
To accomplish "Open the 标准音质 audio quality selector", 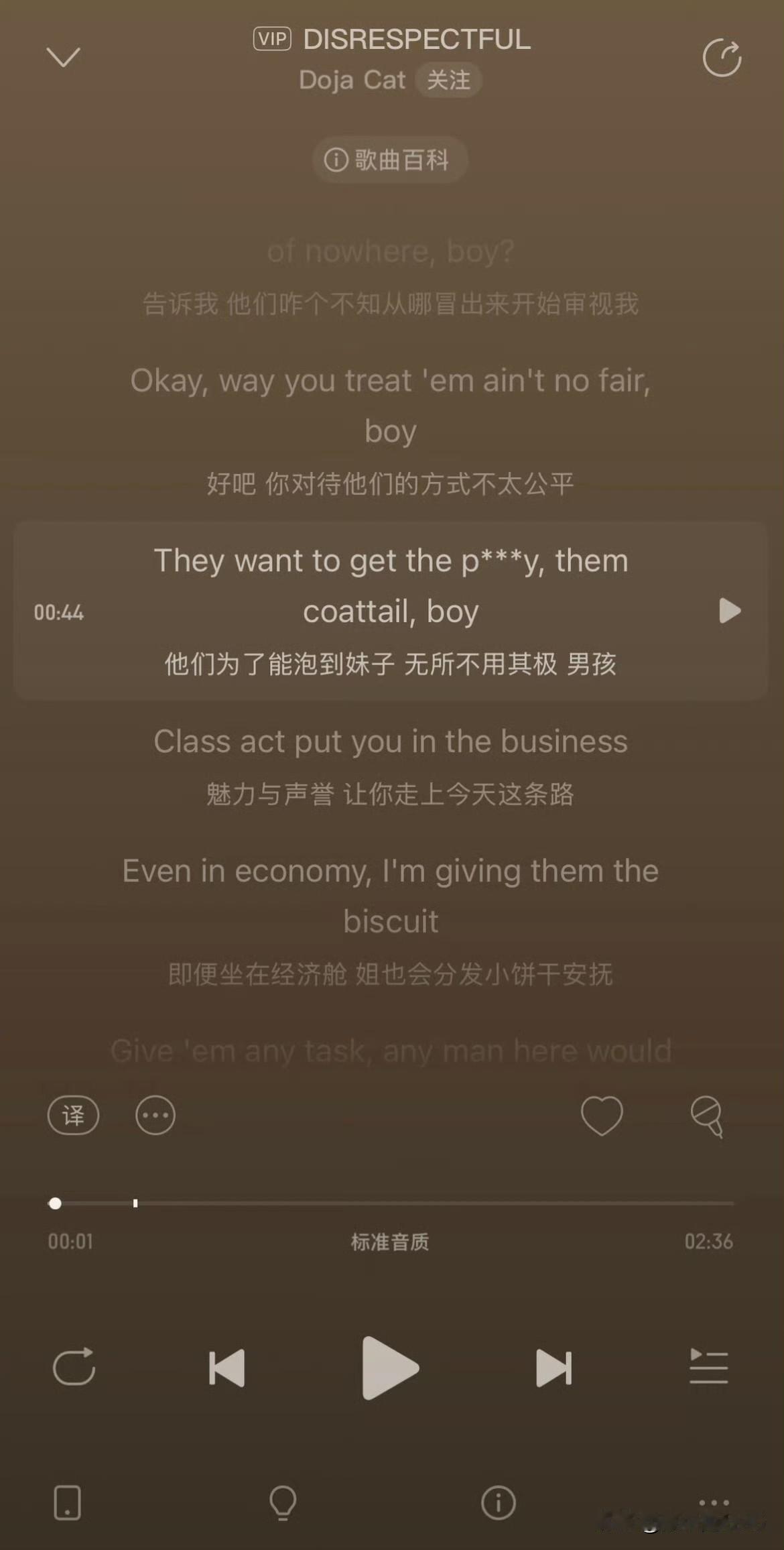I will click(x=391, y=1241).
